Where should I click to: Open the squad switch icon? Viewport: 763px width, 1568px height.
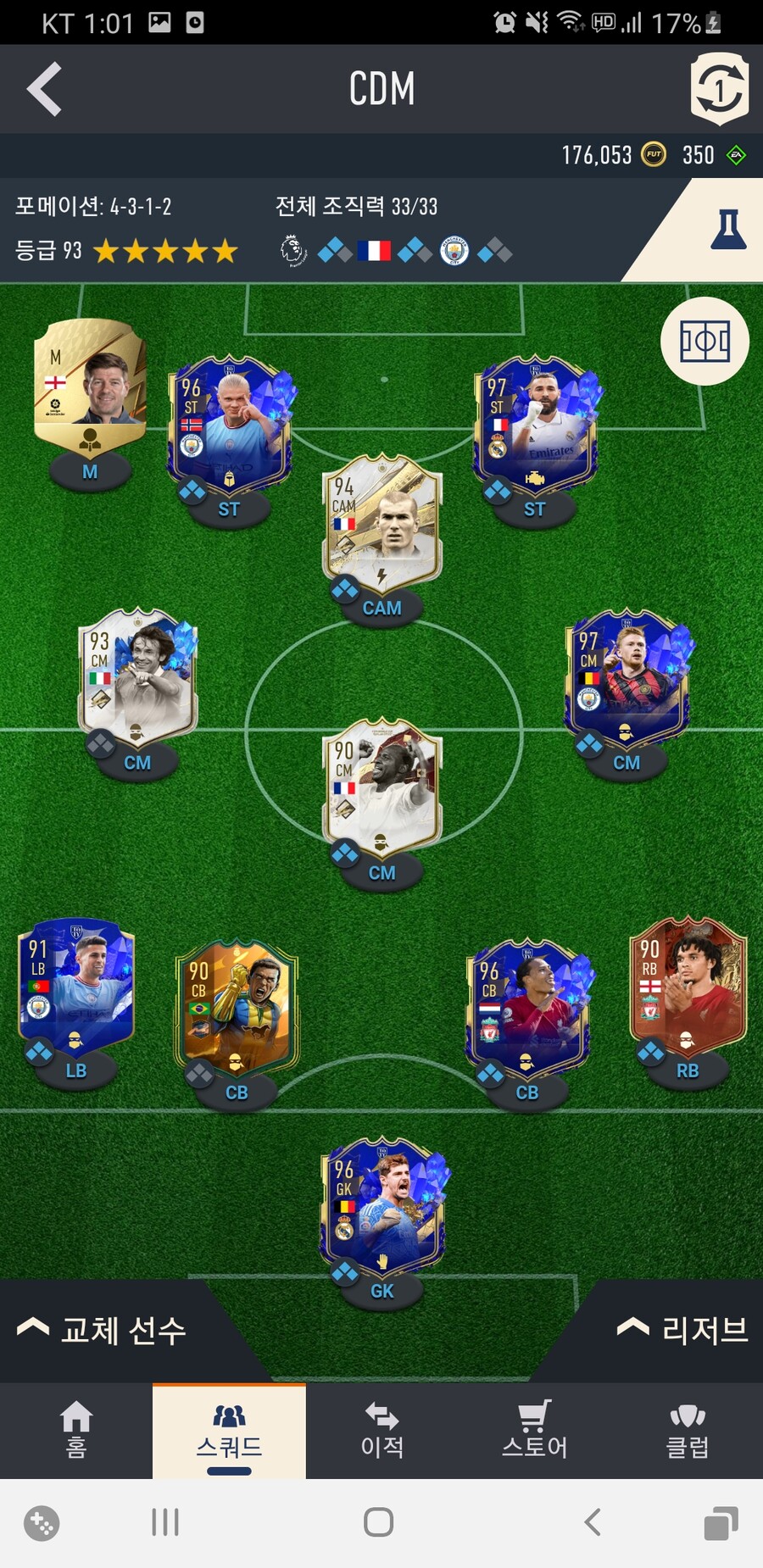tap(719, 89)
